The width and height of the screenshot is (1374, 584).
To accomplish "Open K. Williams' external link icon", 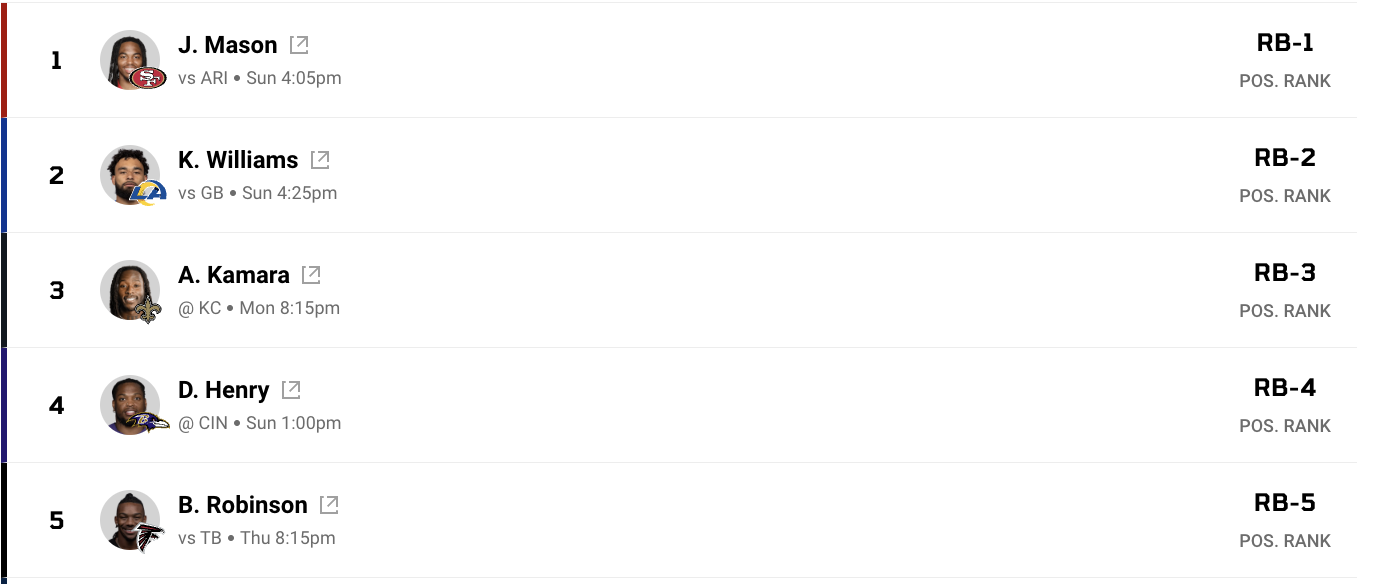I will tap(320, 160).
